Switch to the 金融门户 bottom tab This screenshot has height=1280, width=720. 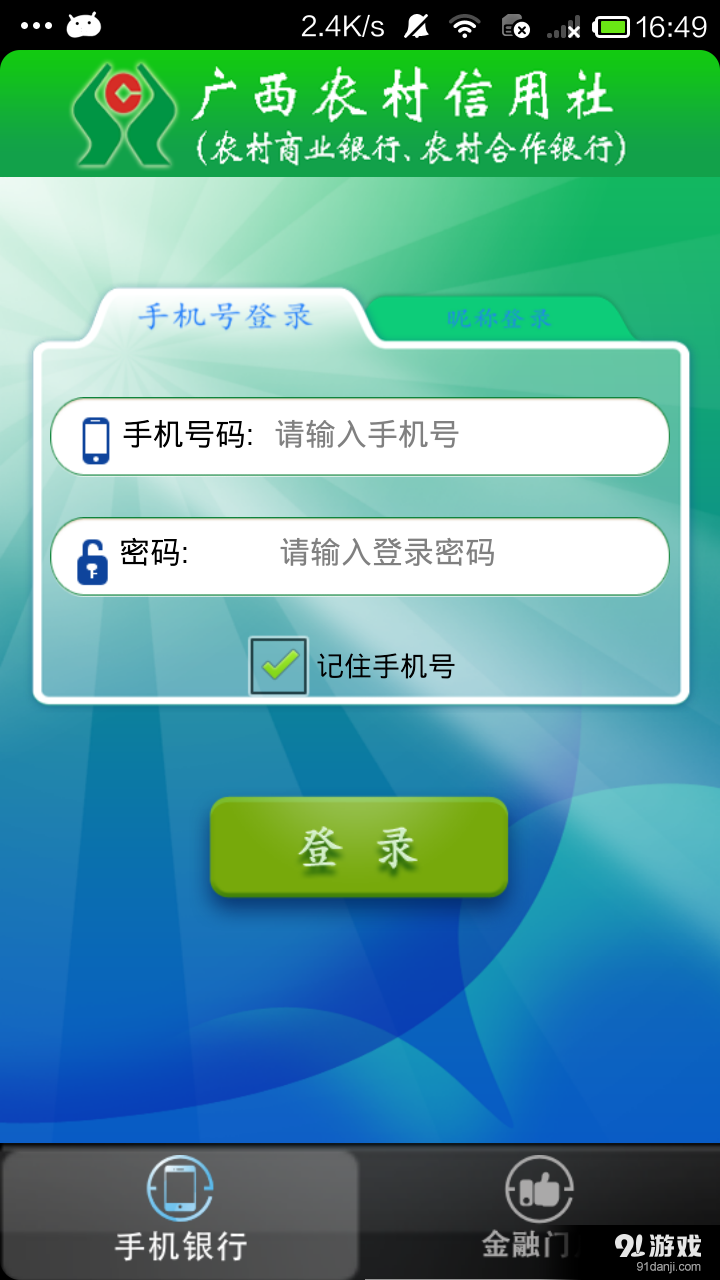click(540, 1214)
